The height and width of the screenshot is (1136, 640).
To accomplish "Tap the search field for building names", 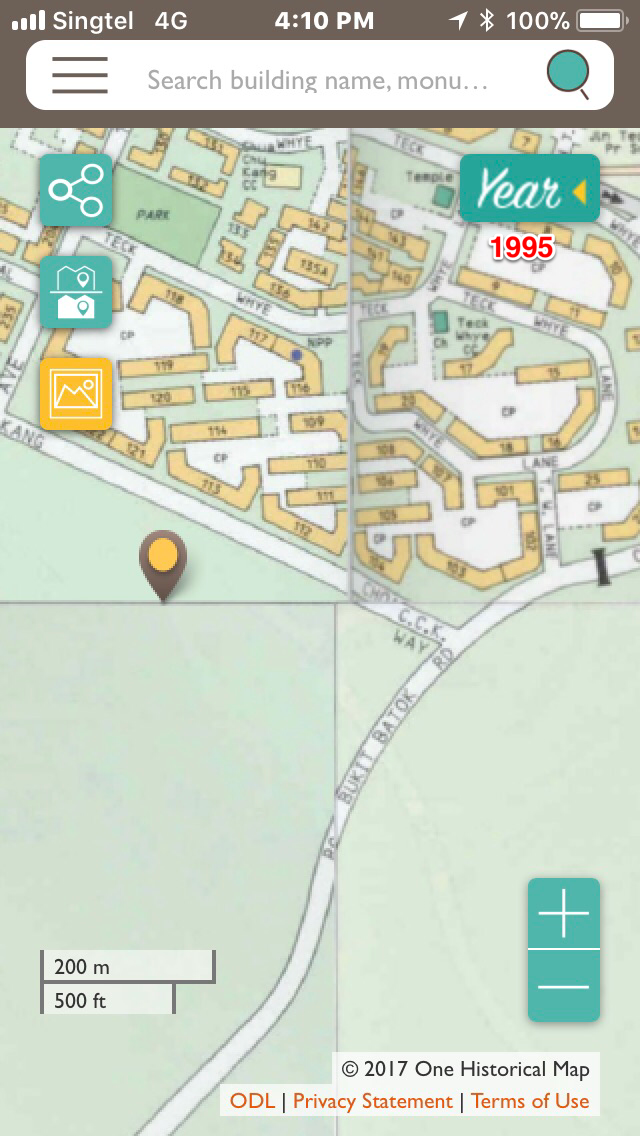I will coord(317,80).
